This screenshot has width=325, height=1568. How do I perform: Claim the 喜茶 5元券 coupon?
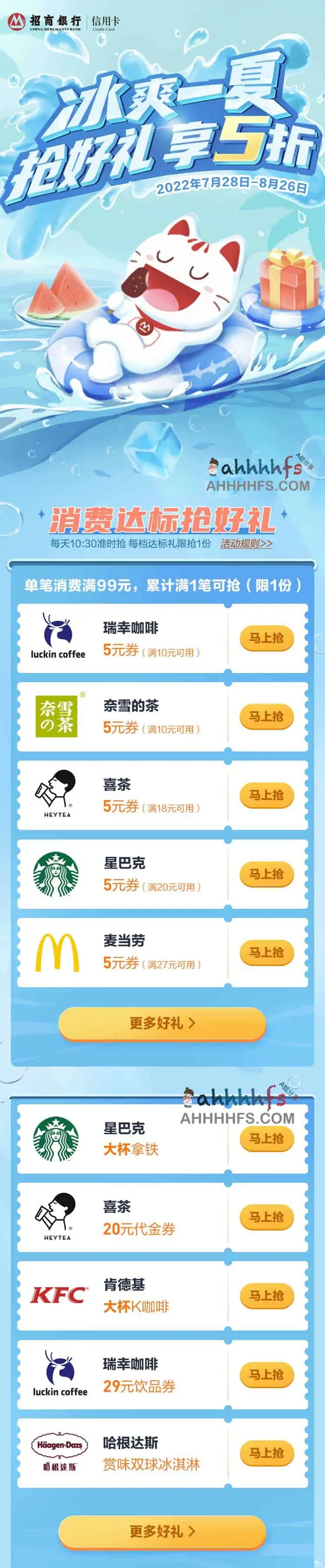click(x=266, y=795)
